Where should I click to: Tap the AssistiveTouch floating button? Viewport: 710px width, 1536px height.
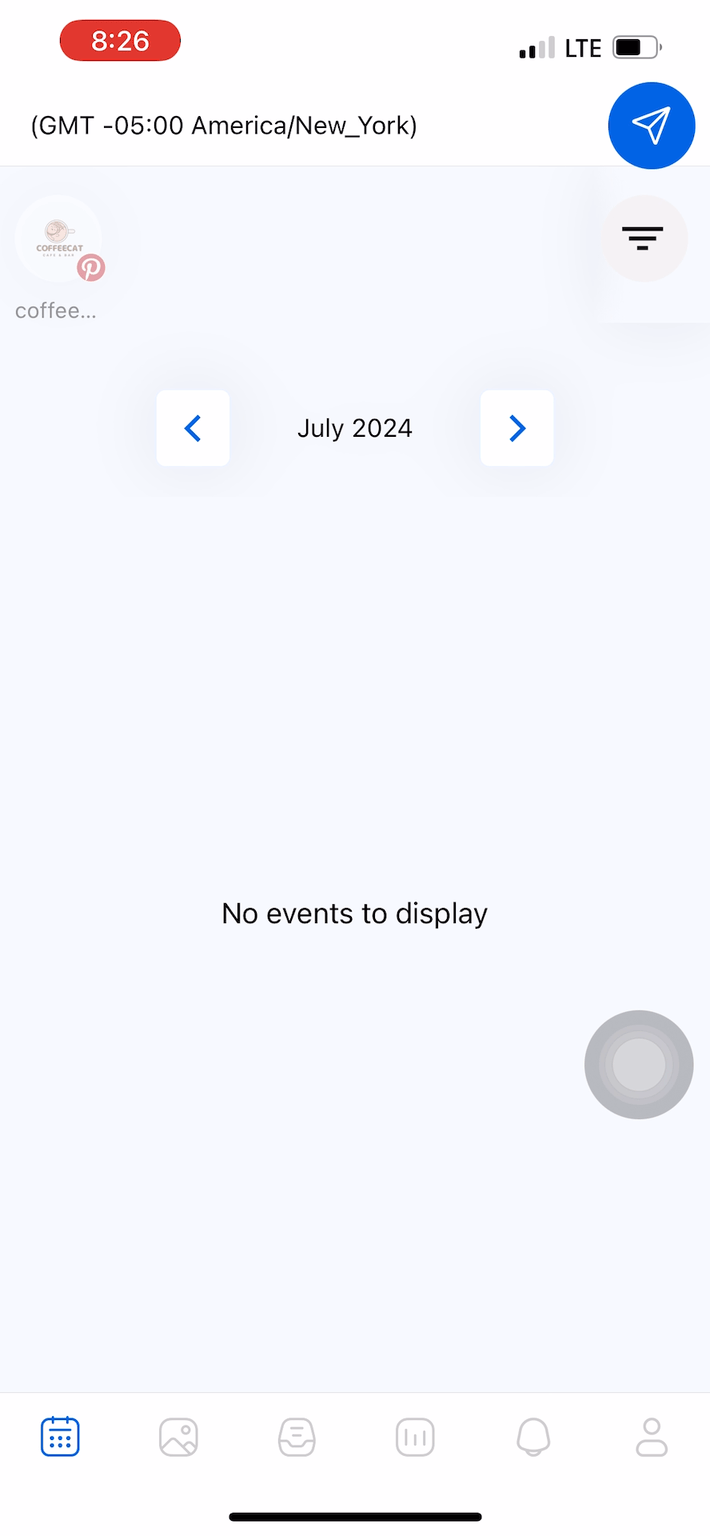click(639, 1064)
